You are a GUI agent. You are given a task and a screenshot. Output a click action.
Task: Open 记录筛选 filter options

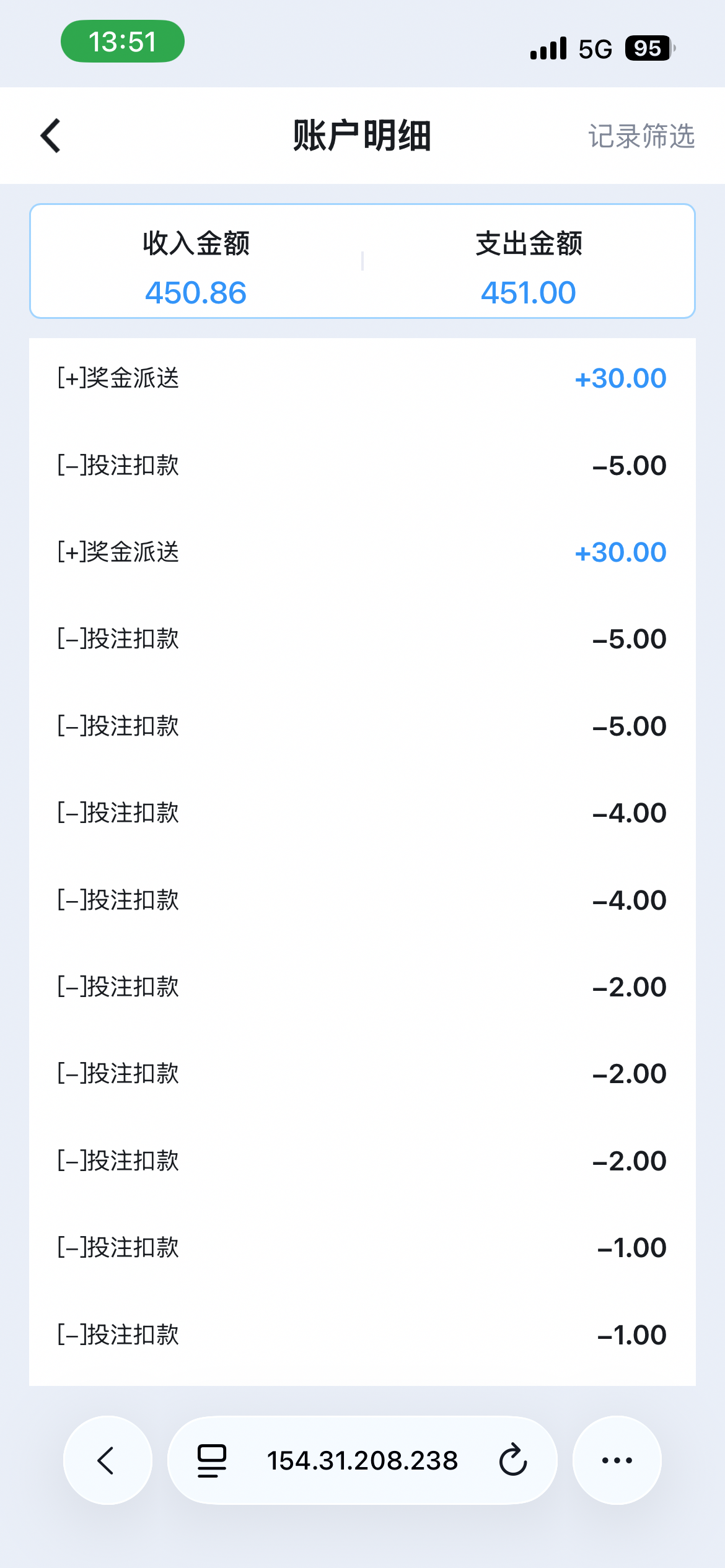(x=641, y=136)
